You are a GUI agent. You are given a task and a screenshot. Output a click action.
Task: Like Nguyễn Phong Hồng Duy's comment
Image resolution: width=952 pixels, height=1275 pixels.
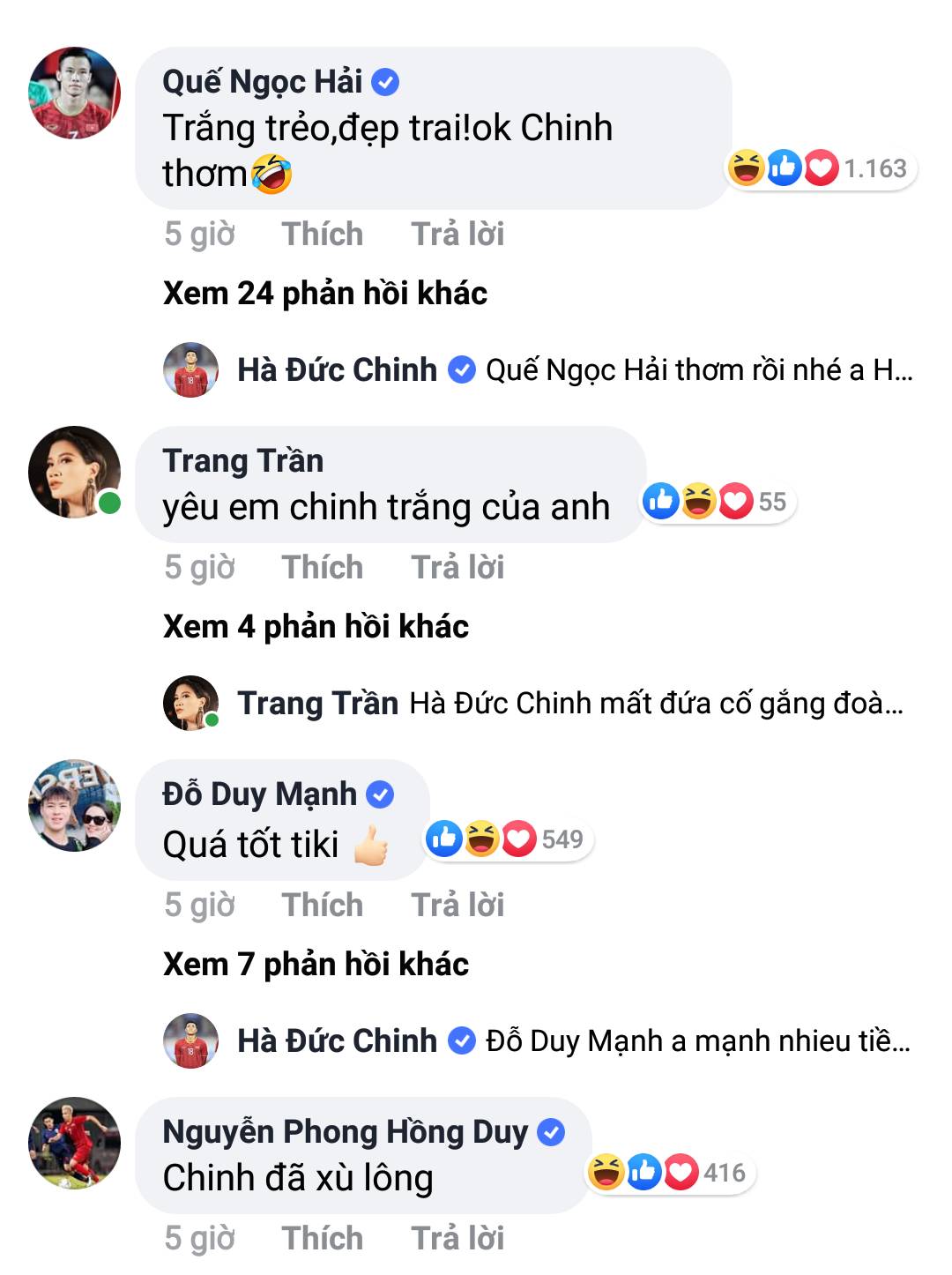click(x=322, y=1239)
